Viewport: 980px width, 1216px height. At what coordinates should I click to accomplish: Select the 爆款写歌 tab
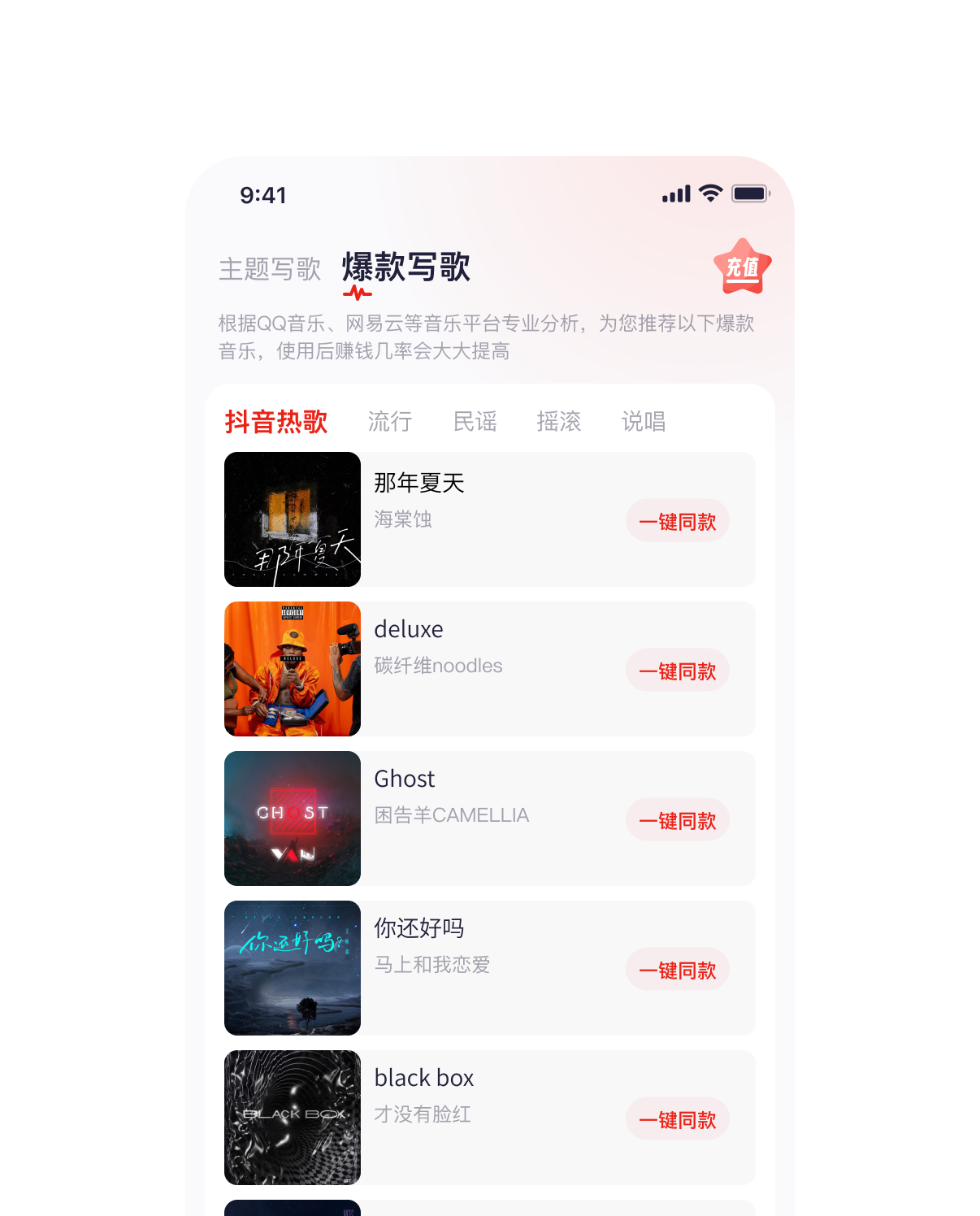pyautogui.click(x=405, y=267)
